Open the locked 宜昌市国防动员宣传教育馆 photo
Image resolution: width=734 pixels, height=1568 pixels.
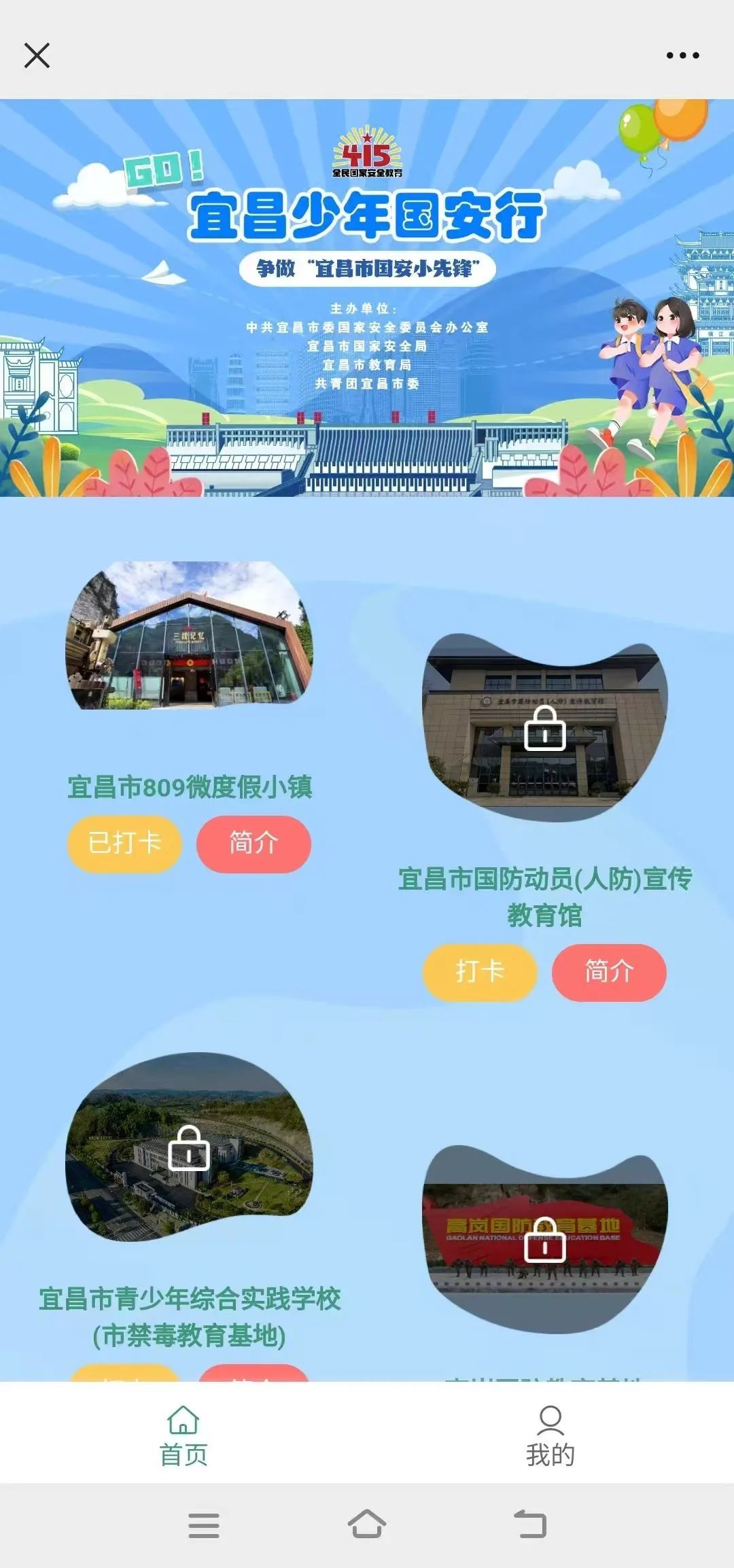coord(545,727)
